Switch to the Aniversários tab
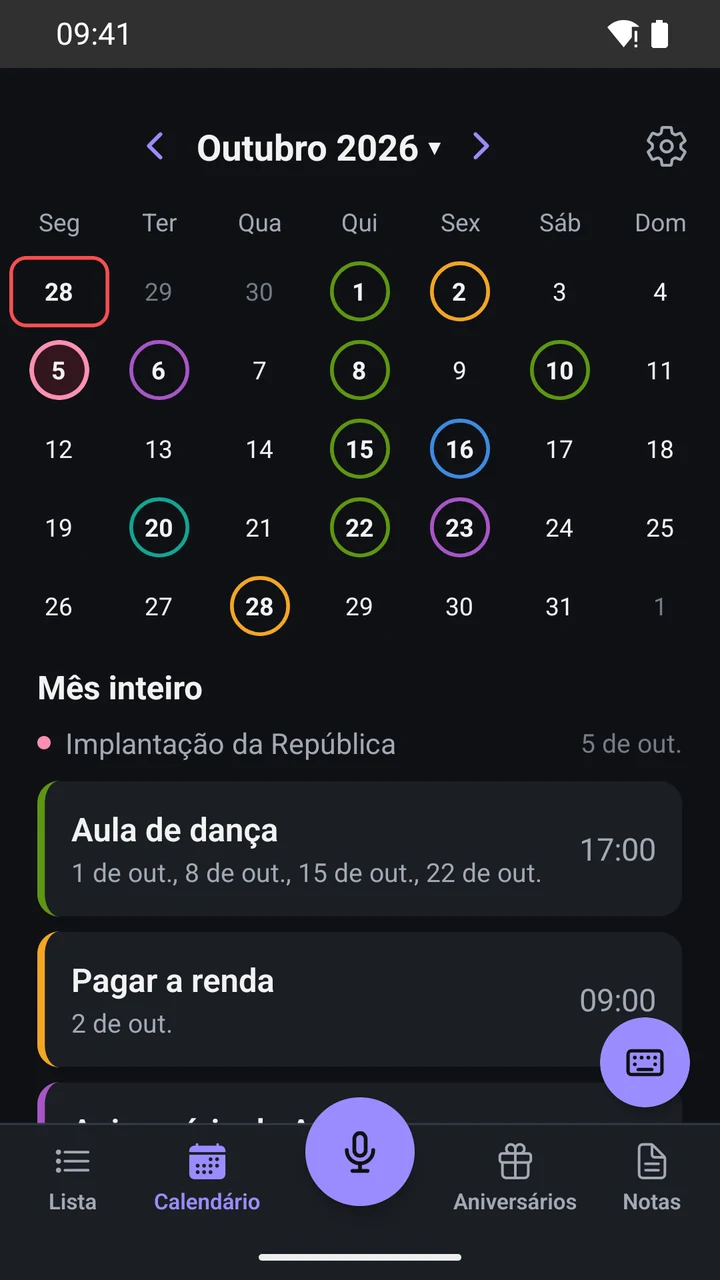The width and height of the screenshot is (720, 1280). click(515, 1178)
